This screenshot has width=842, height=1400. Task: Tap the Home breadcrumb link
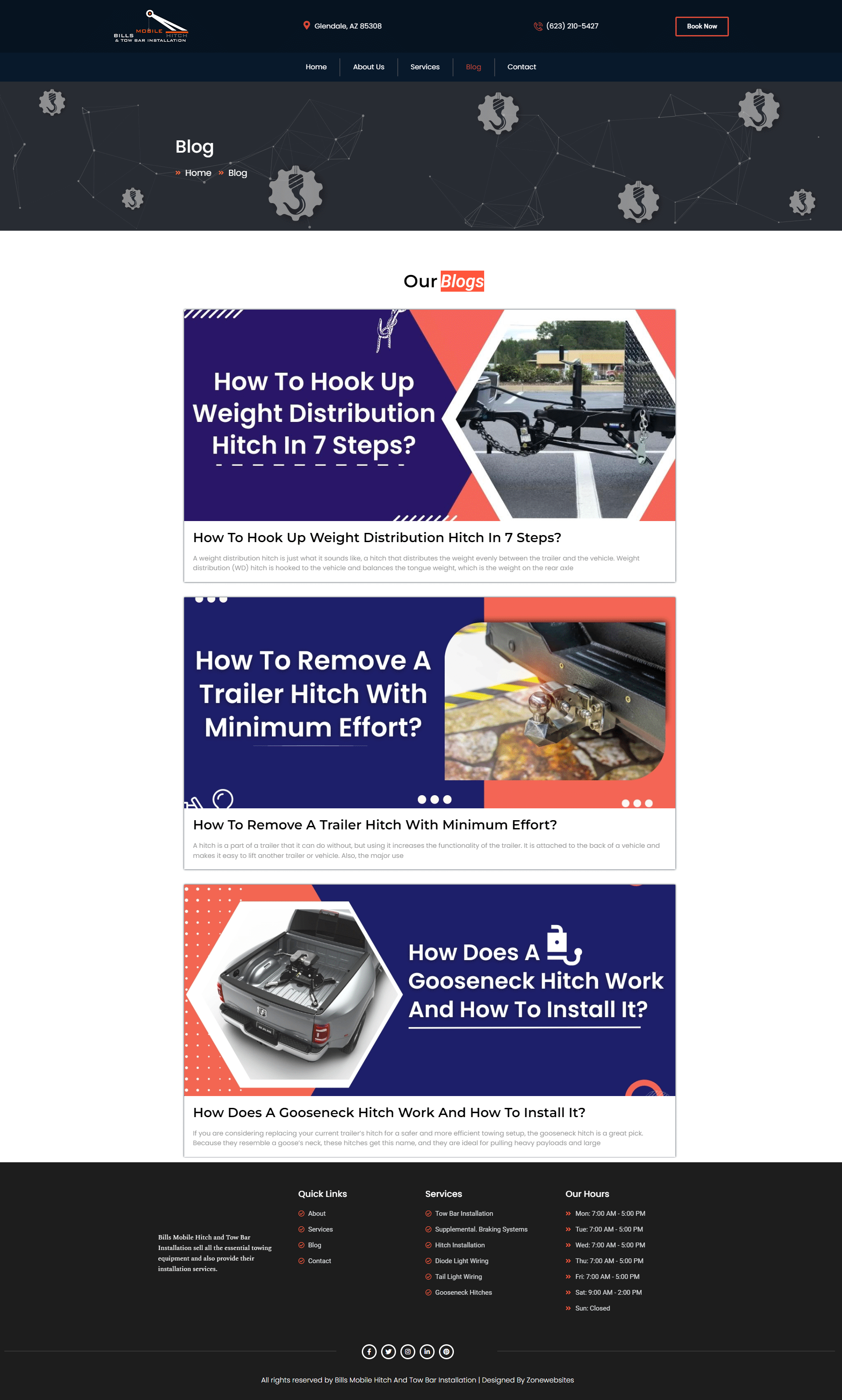pyautogui.click(x=197, y=173)
